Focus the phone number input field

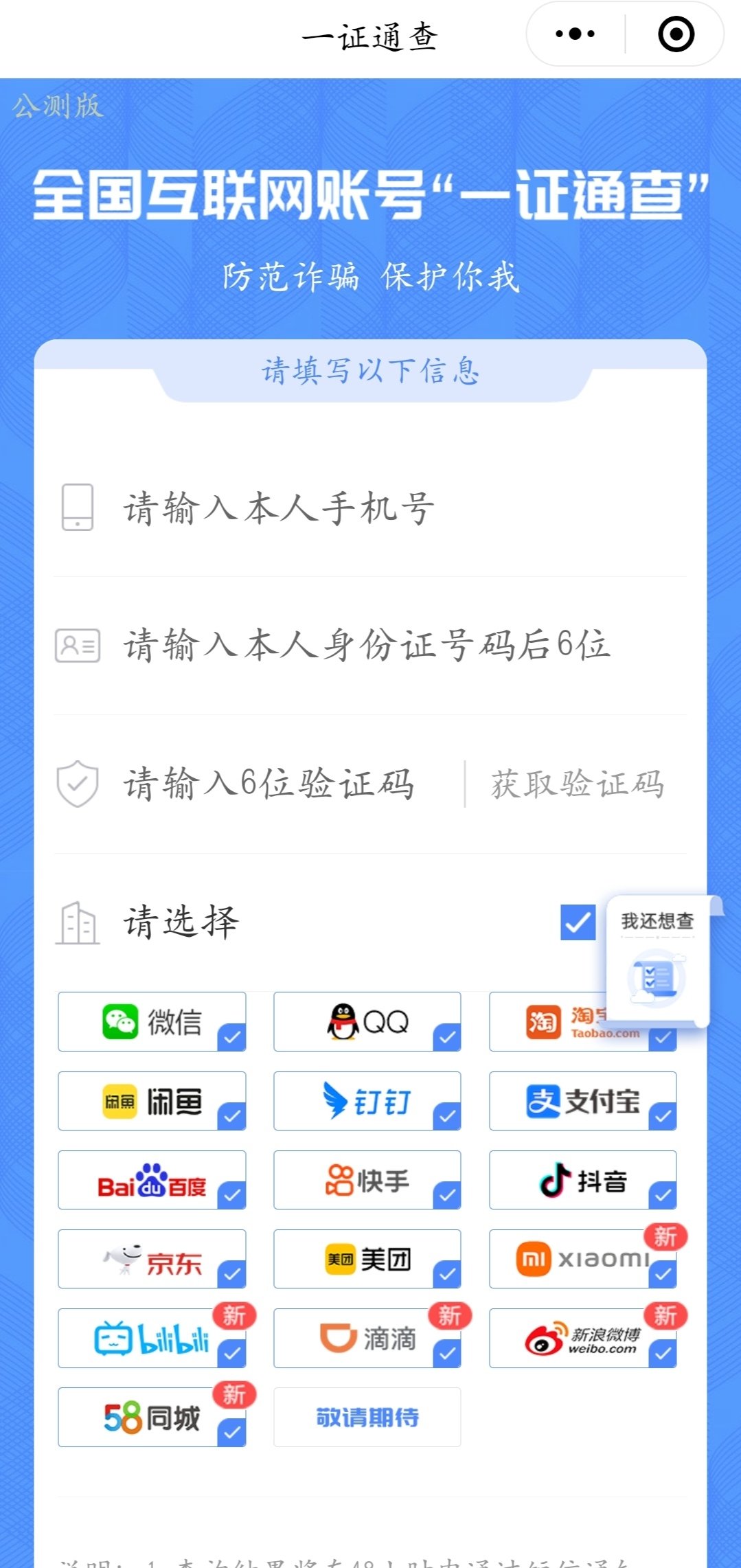point(371,508)
